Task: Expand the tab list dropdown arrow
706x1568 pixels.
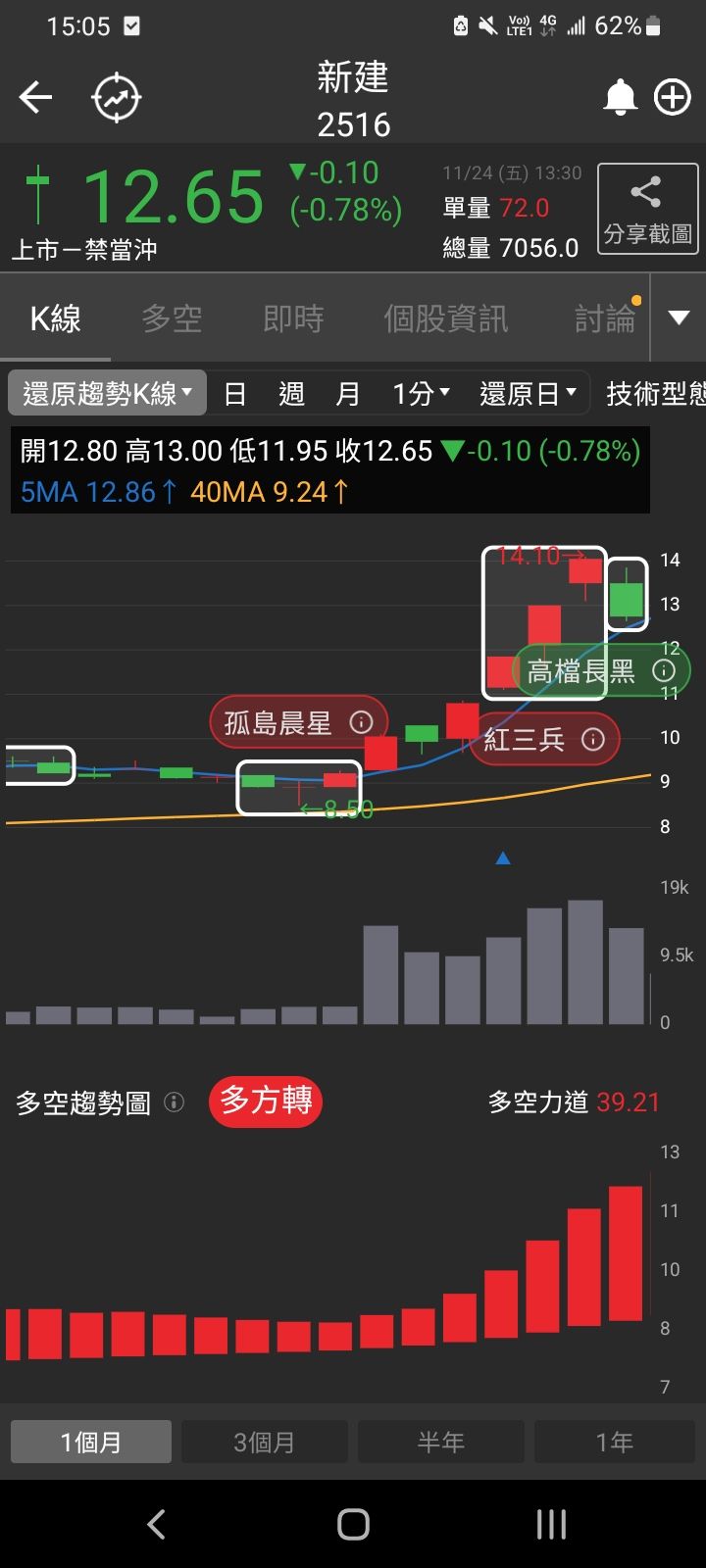Action: pos(679,318)
